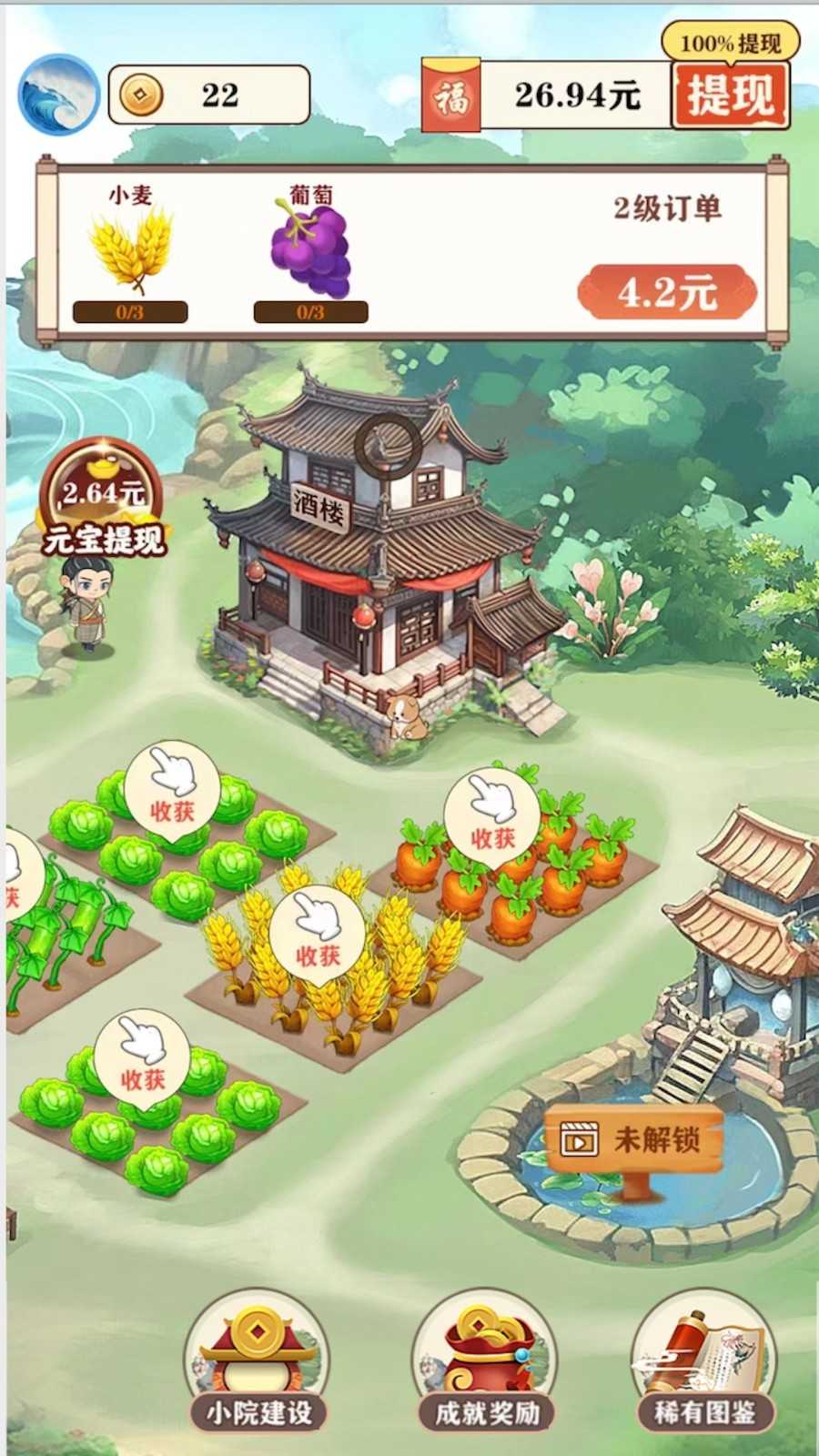Viewport: 819px width, 1456px height.
Task: Harvest the lower cabbage field
Action: (143, 1056)
